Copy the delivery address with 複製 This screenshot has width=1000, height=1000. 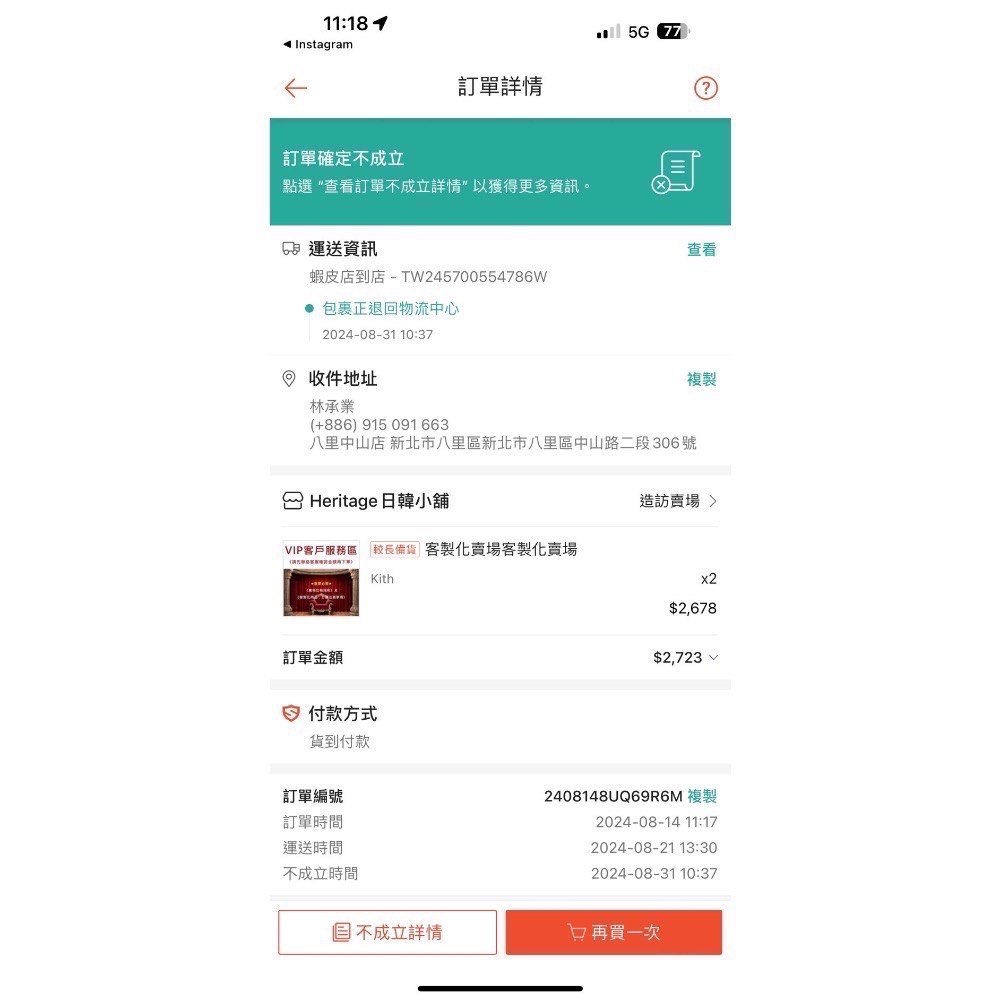pos(701,380)
